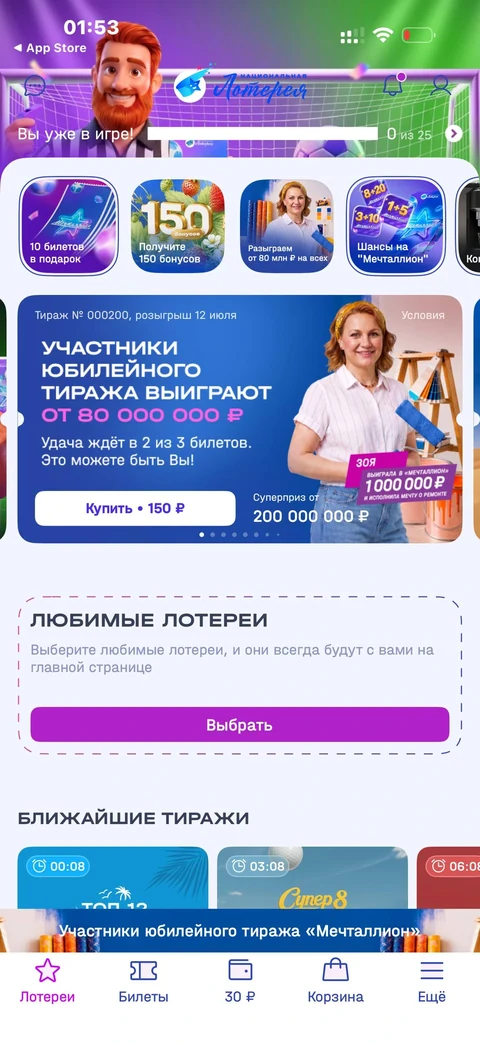Open the notifications bell
The width and height of the screenshot is (480, 1043).
(394, 84)
